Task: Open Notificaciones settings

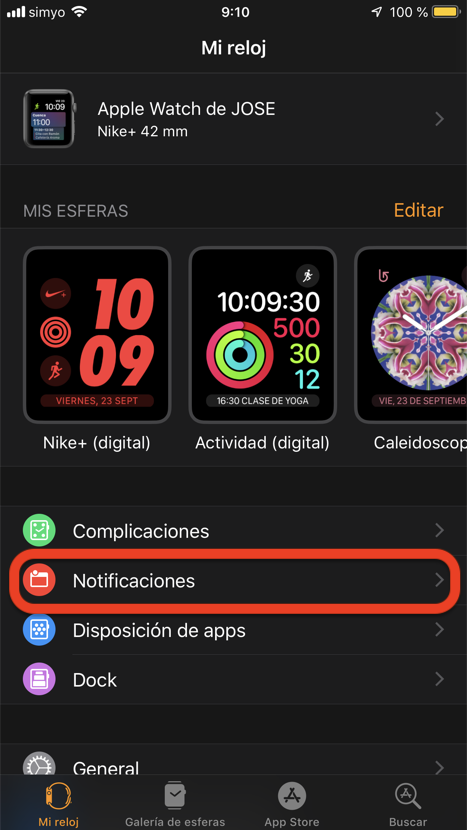Action: click(234, 581)
